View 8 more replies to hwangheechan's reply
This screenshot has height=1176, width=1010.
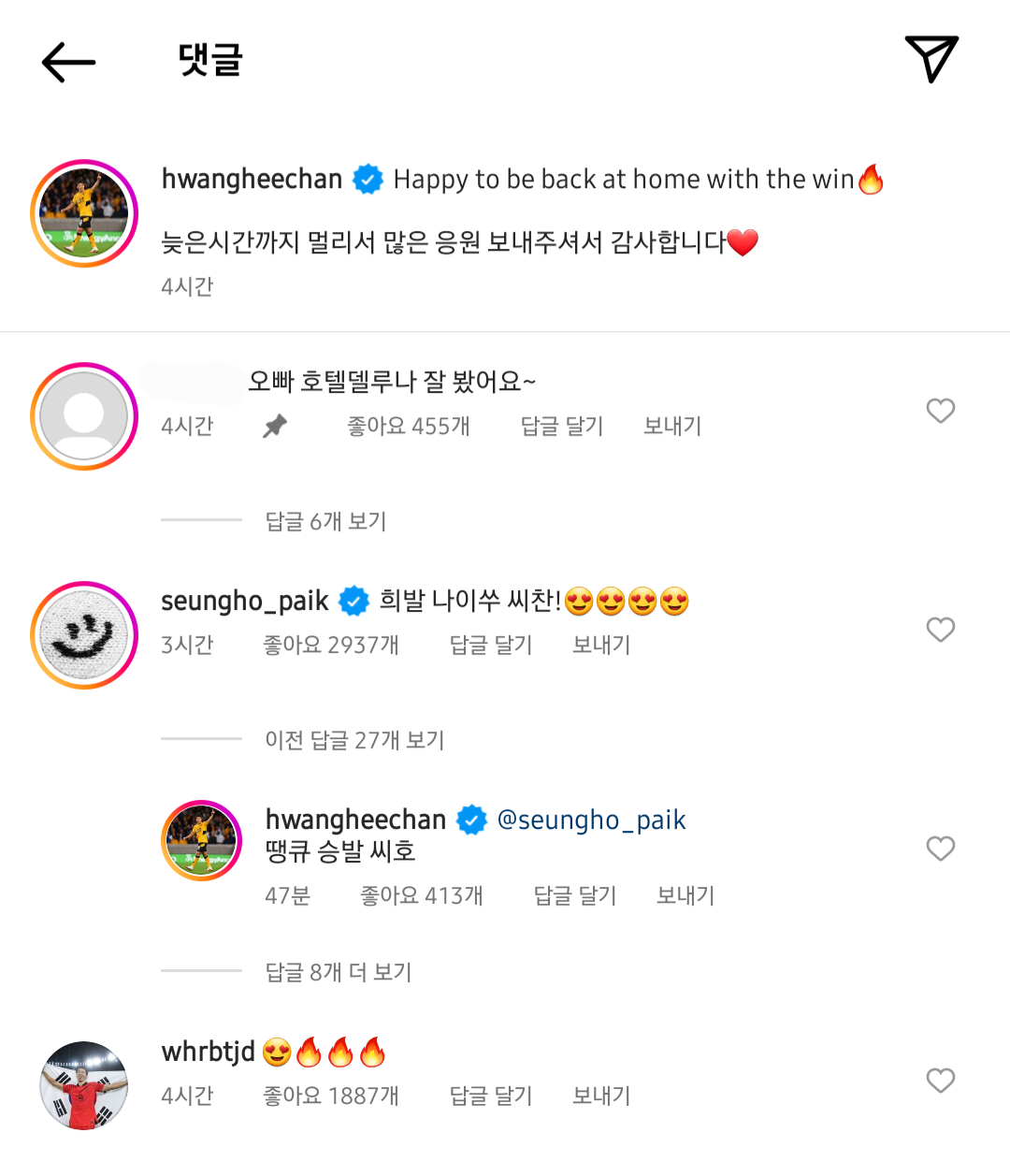click(339, 972)
